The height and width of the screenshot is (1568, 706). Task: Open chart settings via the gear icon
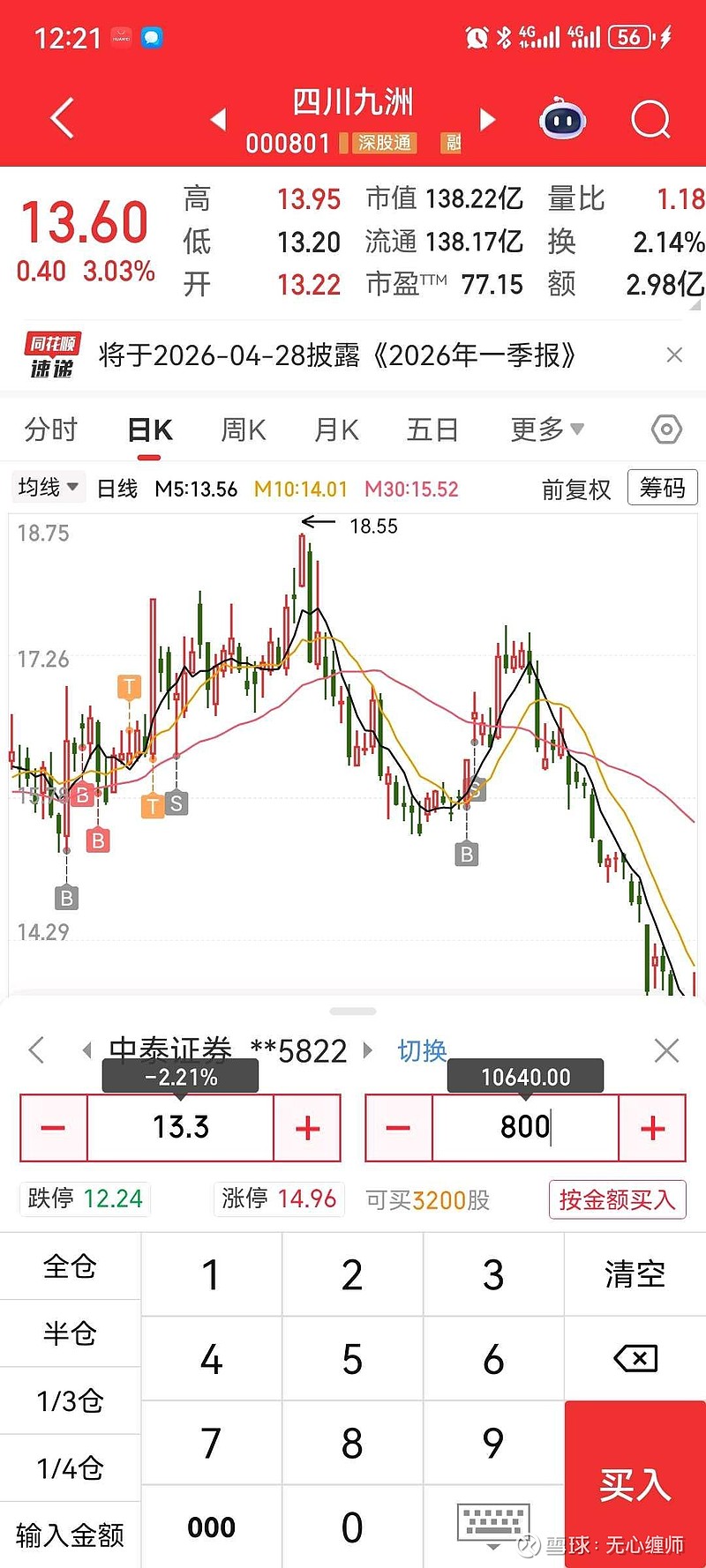tap(666, 429)
